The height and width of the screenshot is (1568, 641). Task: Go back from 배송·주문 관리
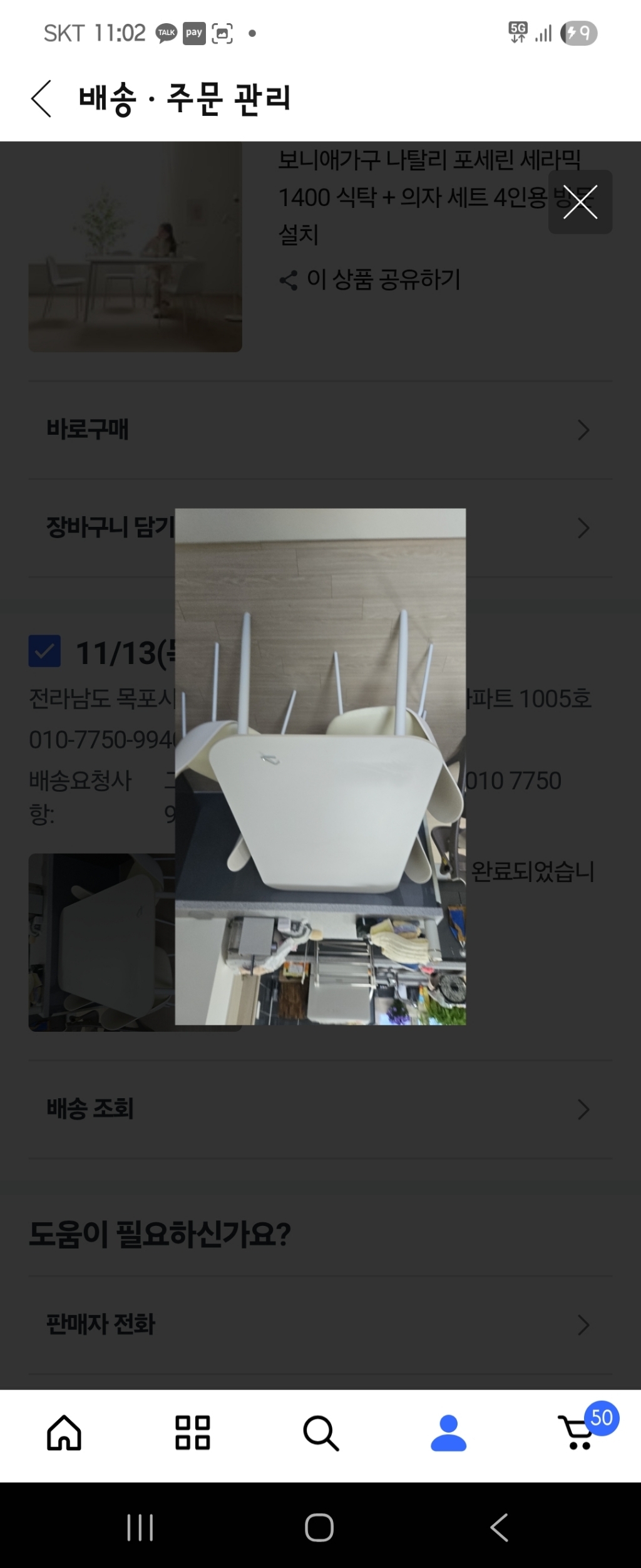(x=41, y=98)
